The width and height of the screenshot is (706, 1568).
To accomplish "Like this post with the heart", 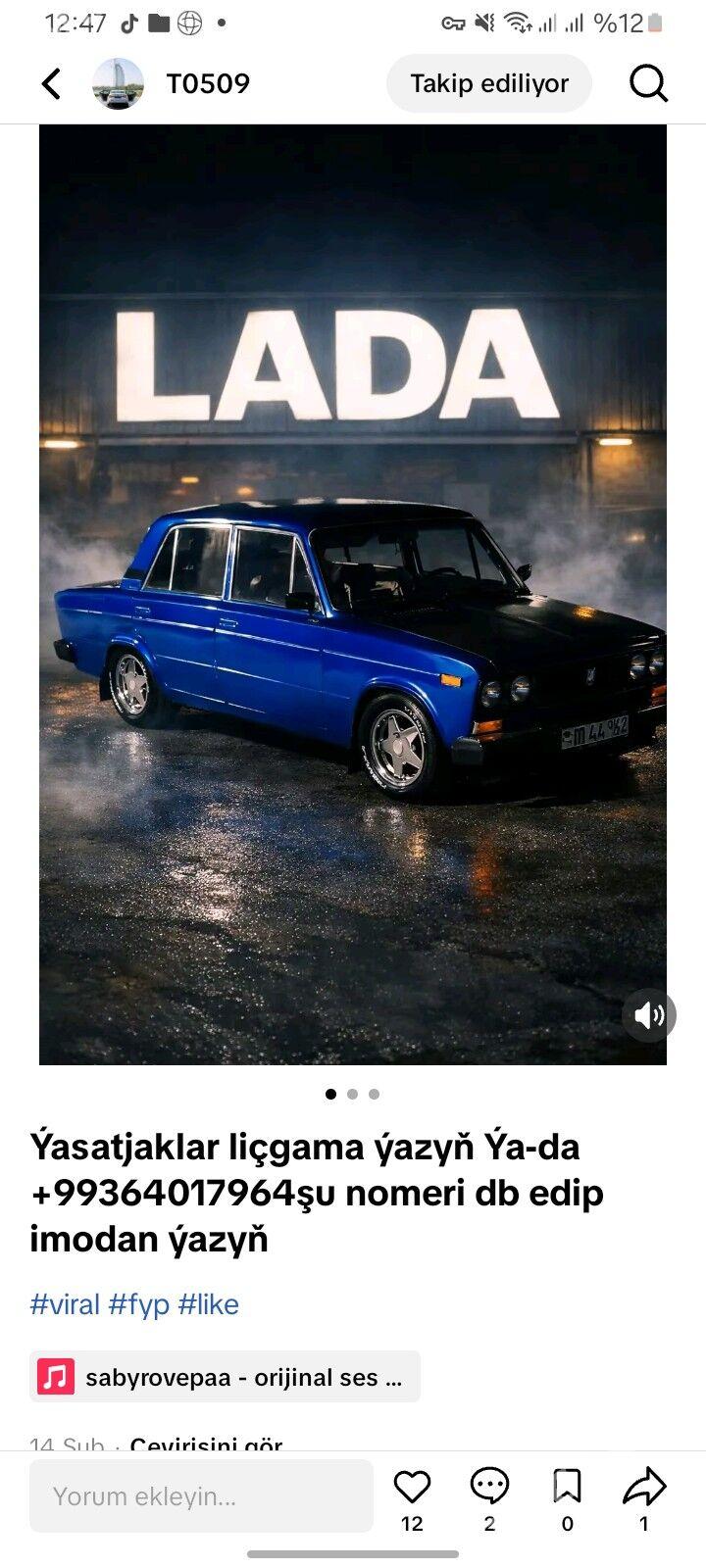I will pyautogui.click(x=412, y=1488).
